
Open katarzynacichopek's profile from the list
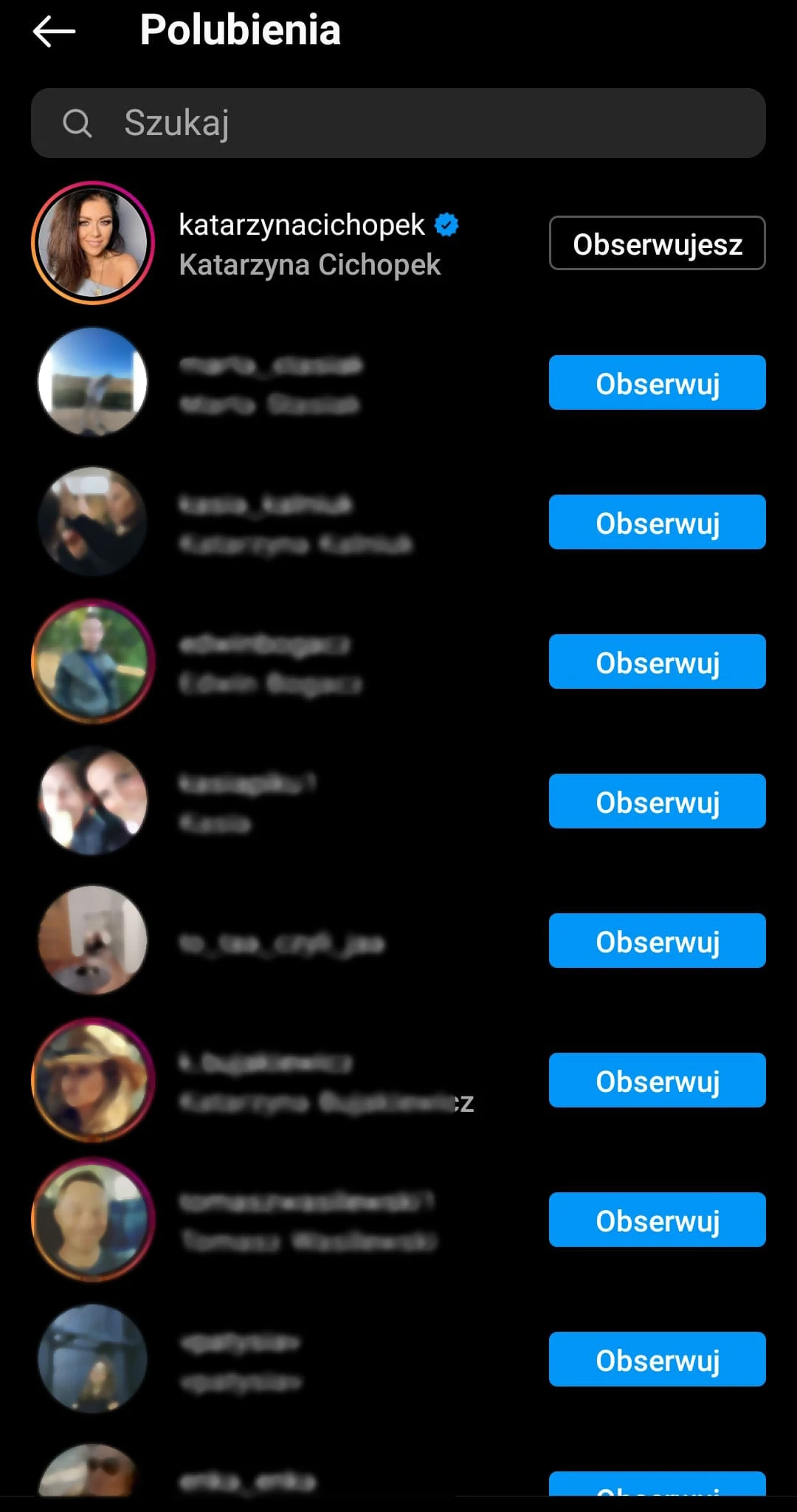pos(302,225)
